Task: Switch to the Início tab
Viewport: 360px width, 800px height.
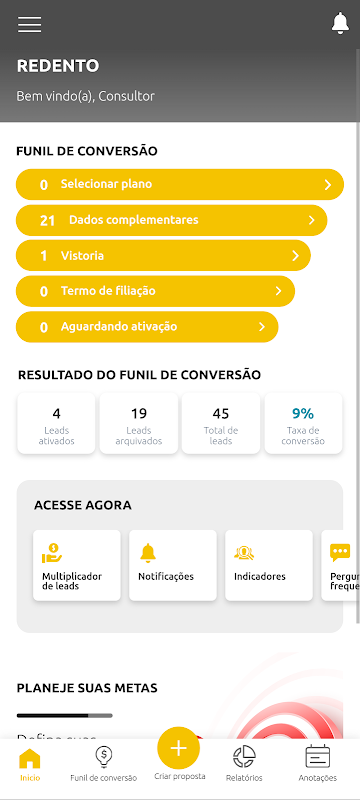Action: pyautogui.click(x=30, y=764)
